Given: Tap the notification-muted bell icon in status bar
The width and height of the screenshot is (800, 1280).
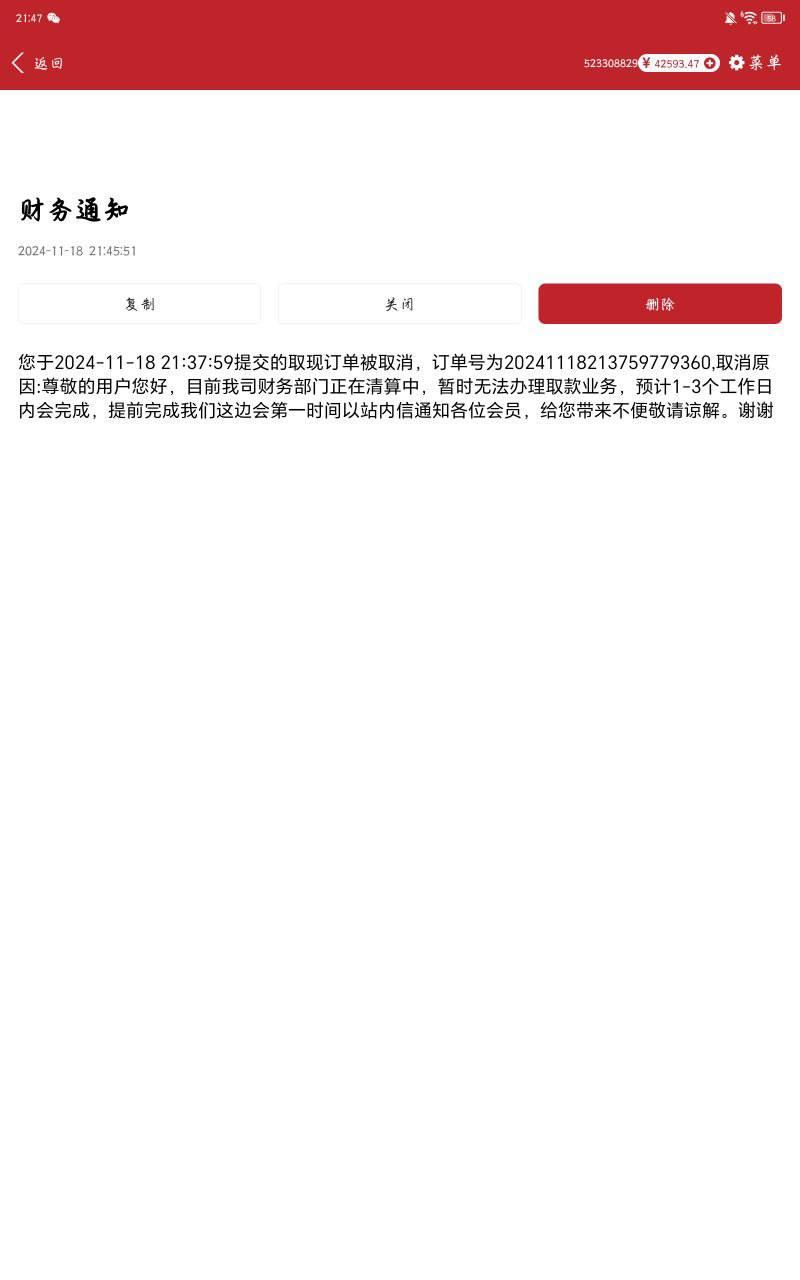Looking at the screenshot, I should point(728,17).
